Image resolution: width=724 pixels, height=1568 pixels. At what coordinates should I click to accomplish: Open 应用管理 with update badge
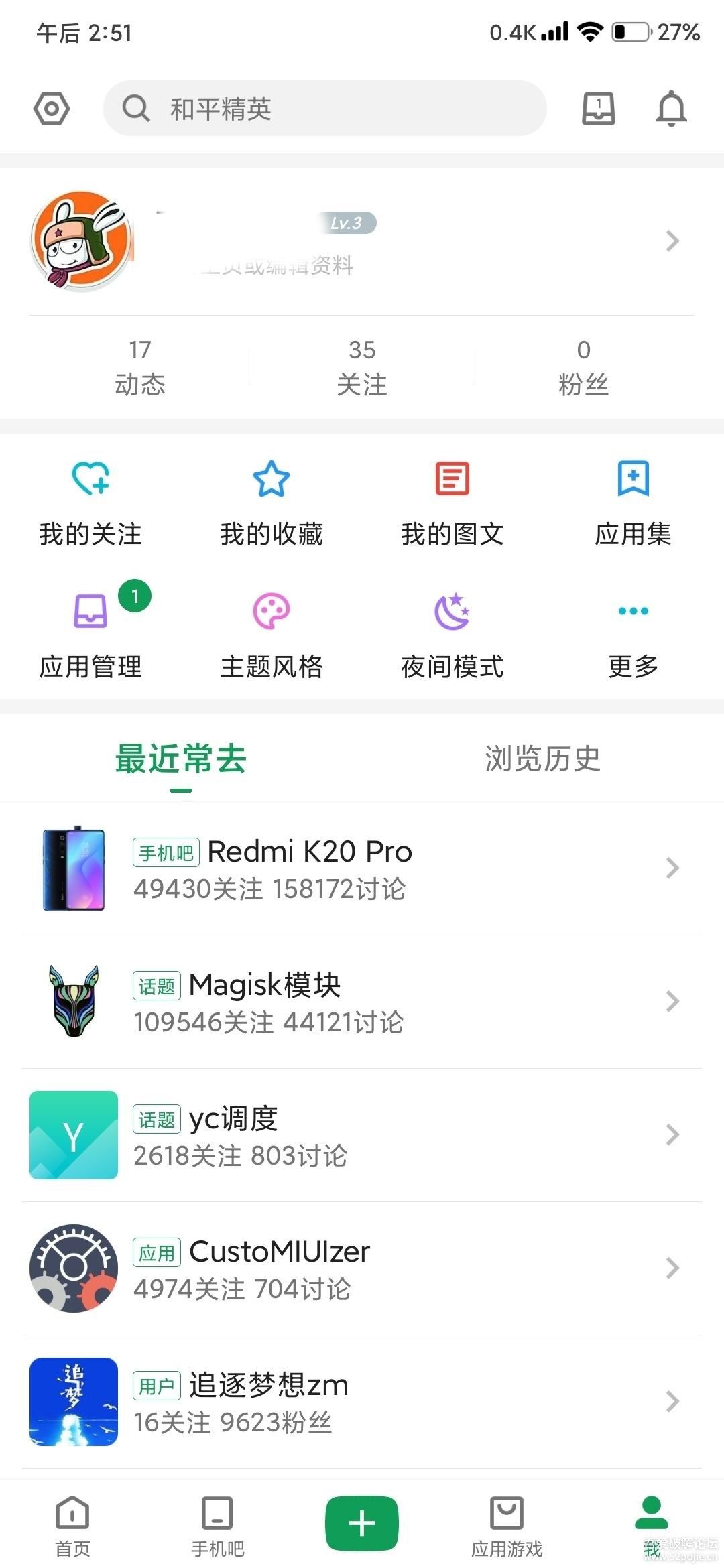tap(90, 635)
